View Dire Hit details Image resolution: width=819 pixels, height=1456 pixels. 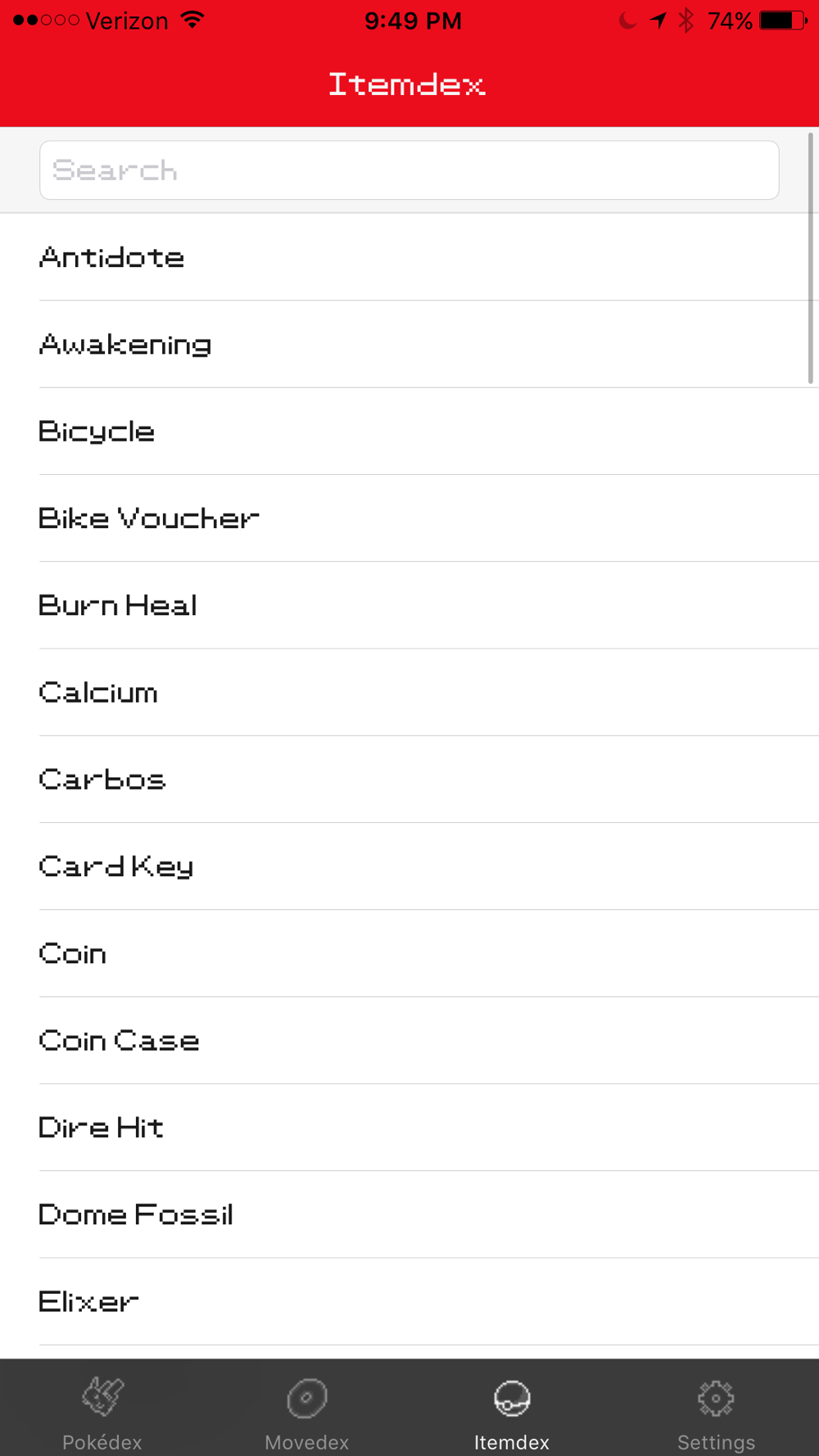(x=409, y=1128)
